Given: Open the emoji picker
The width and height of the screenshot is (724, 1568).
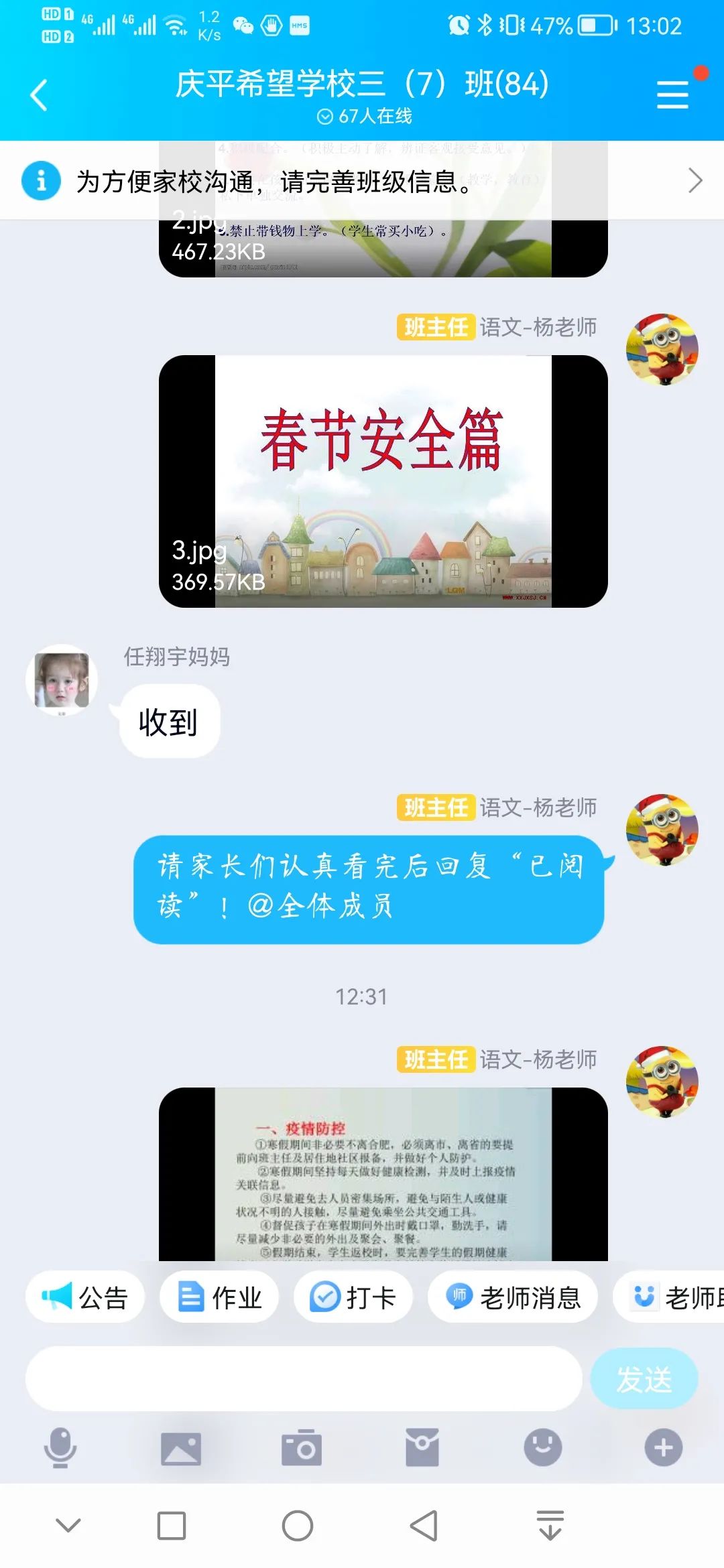Looking at the screenshot, I should [x=542, y=1447].
